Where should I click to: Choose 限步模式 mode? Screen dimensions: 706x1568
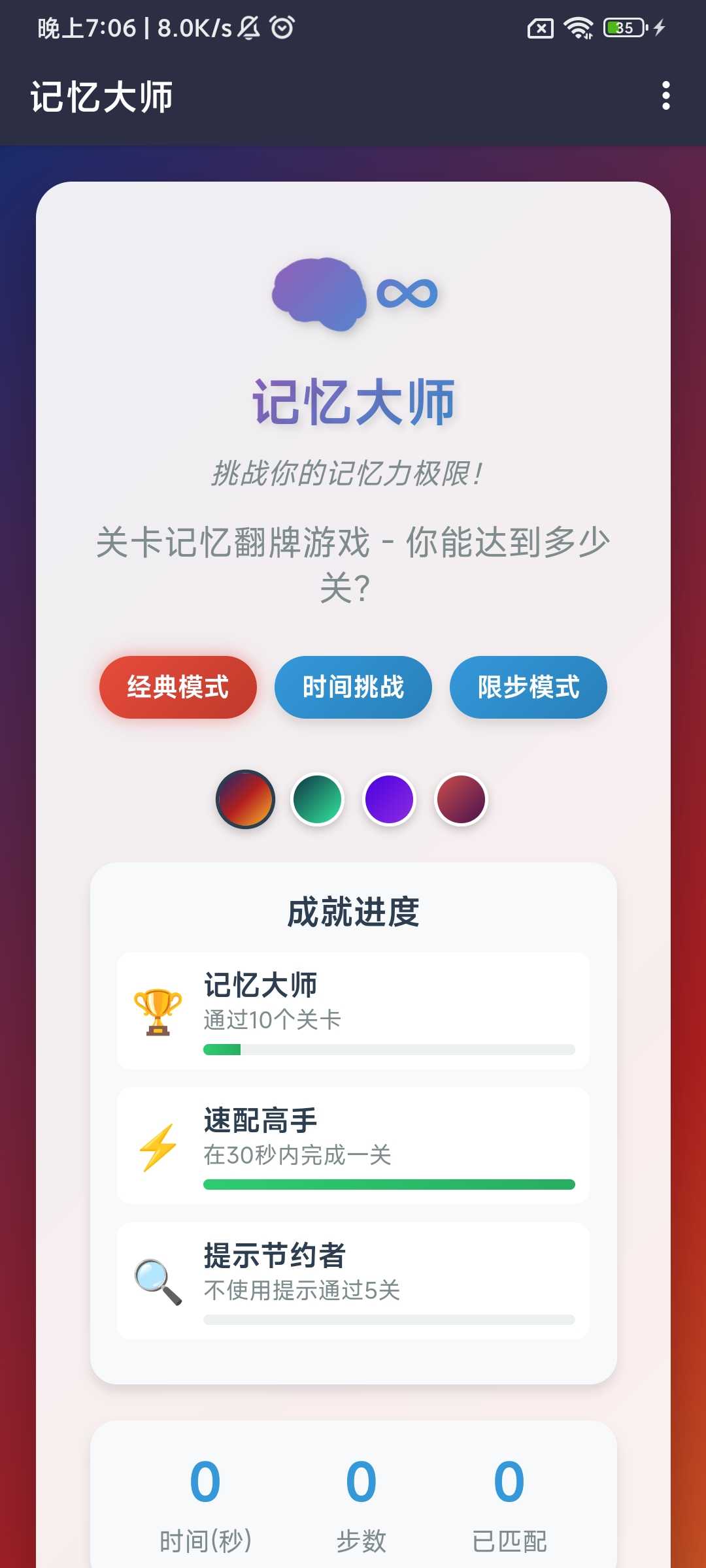pyautogui.click(x=528, y=687)
